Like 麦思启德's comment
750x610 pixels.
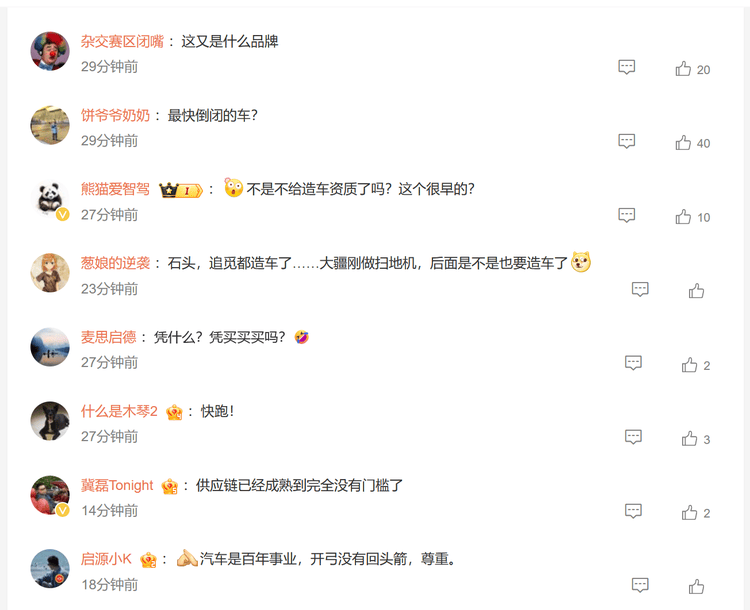click(690, 365)
